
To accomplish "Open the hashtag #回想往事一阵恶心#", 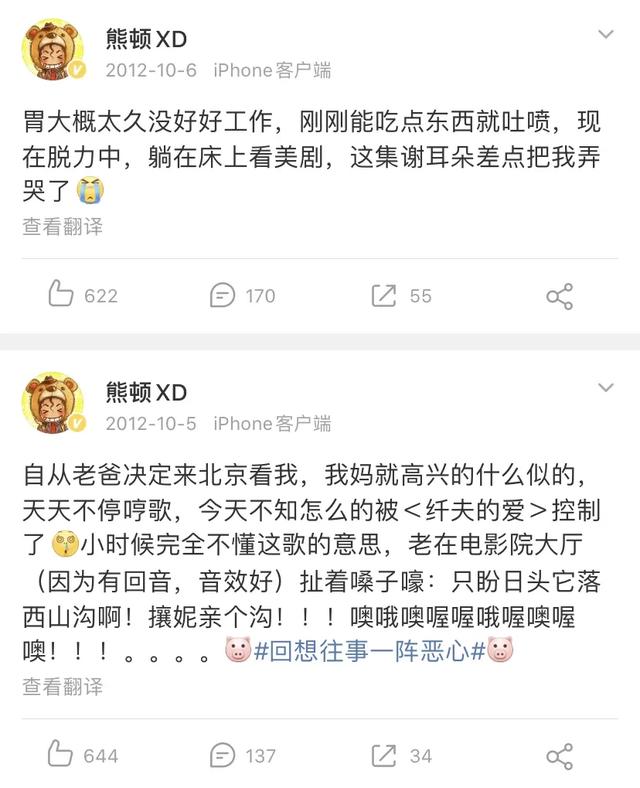I will pos(369,652).
